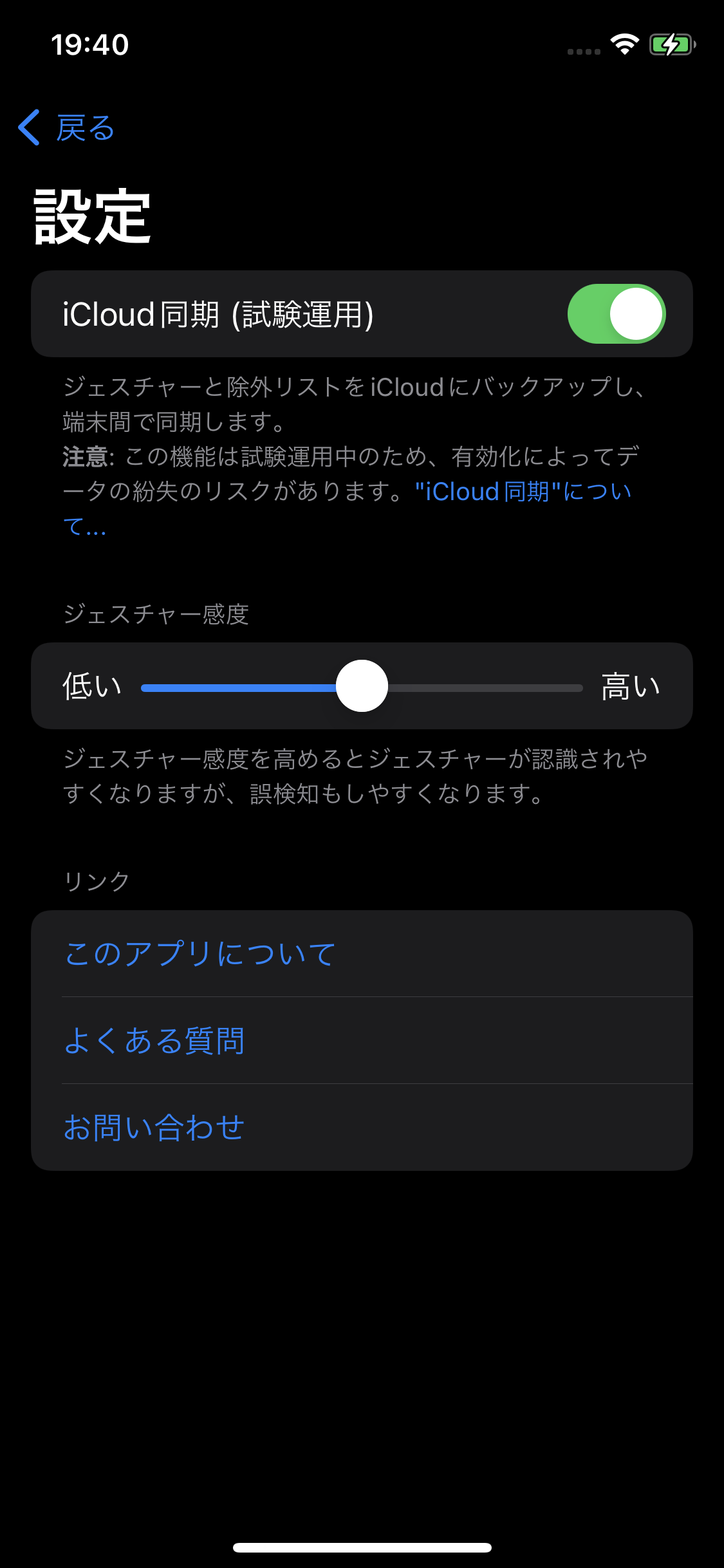This screenshot has width=724, height=1568.
Task: Toggle the iCloud同期 (試験運用) switch
Action: [616, 314]
